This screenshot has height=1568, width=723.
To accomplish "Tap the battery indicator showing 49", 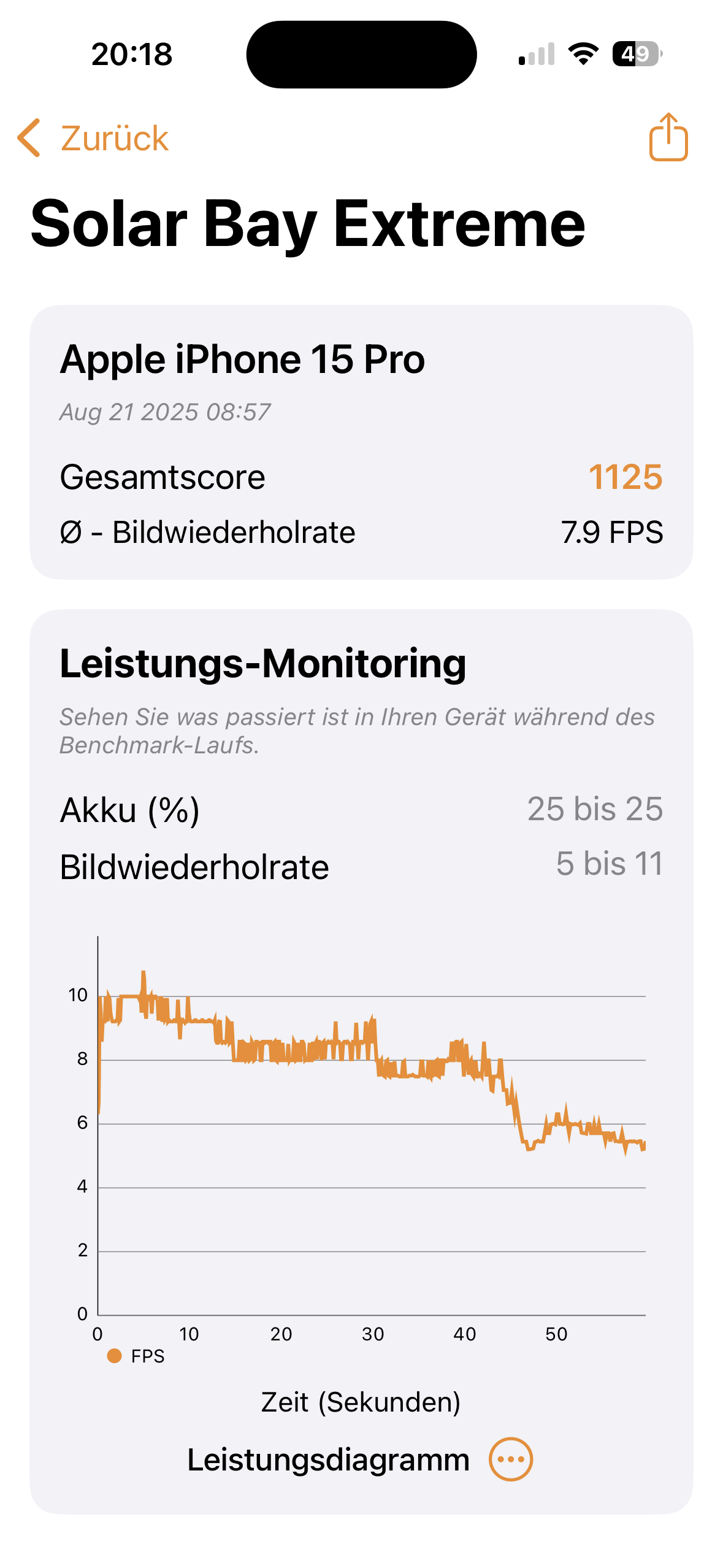I will pos(635,55).
